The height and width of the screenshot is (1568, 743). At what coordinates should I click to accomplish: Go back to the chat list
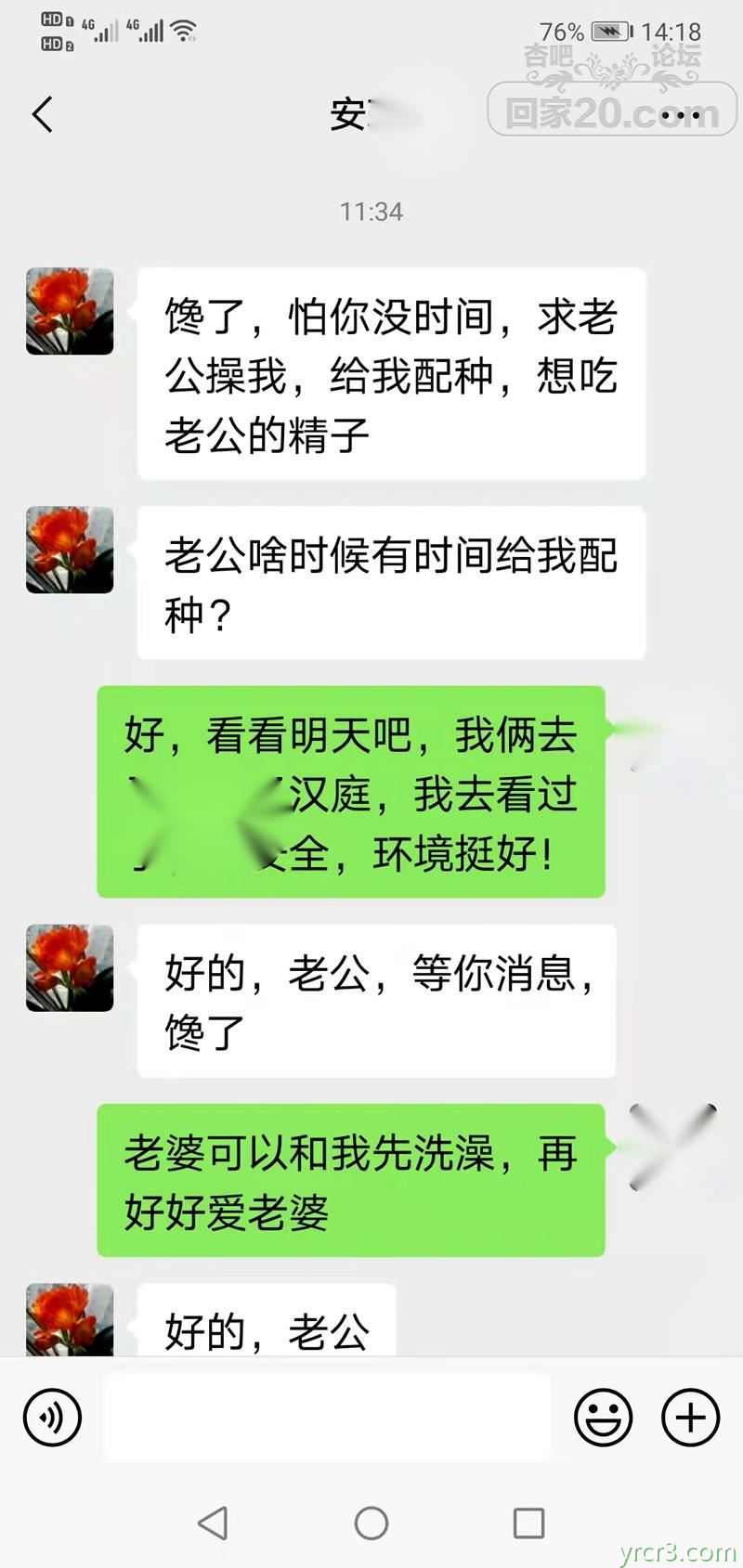click(x=43, y=114)
